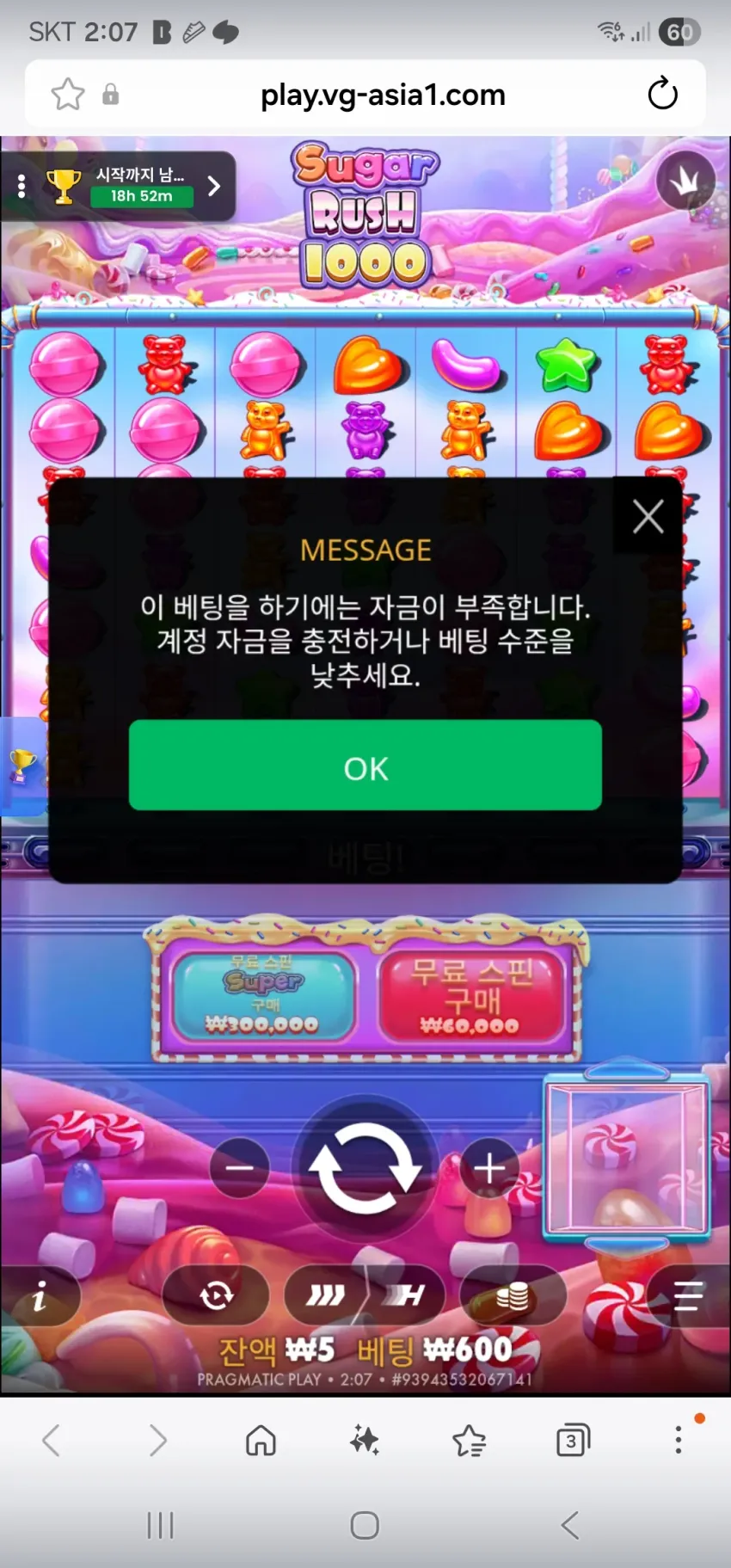Spin the reels
The width and height of the screenshot is (731, 1568).
(x=365, y=1167)
